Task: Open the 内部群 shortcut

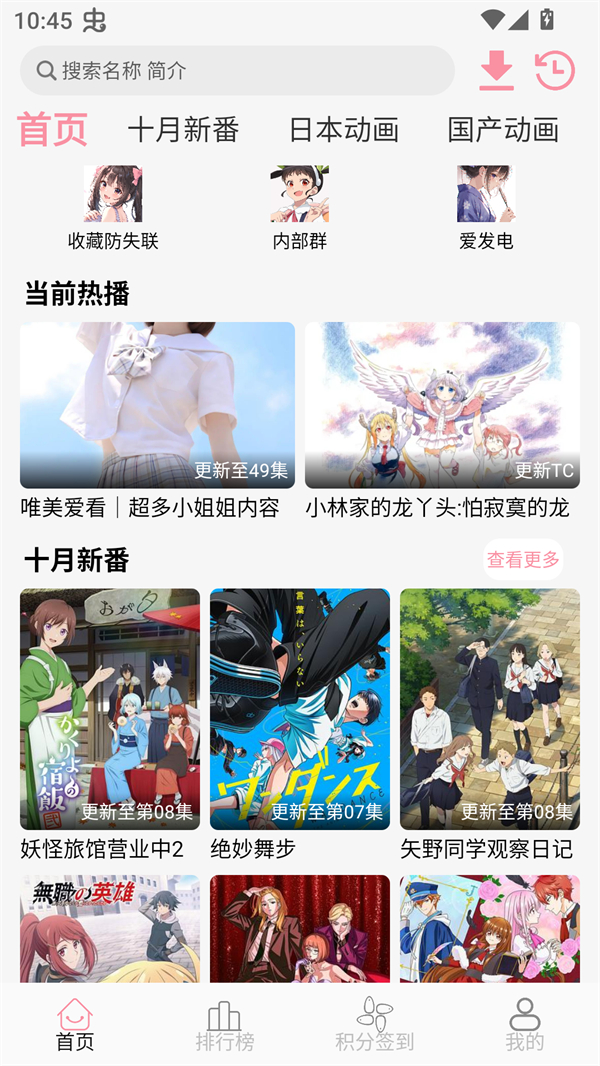Action: 300,207
